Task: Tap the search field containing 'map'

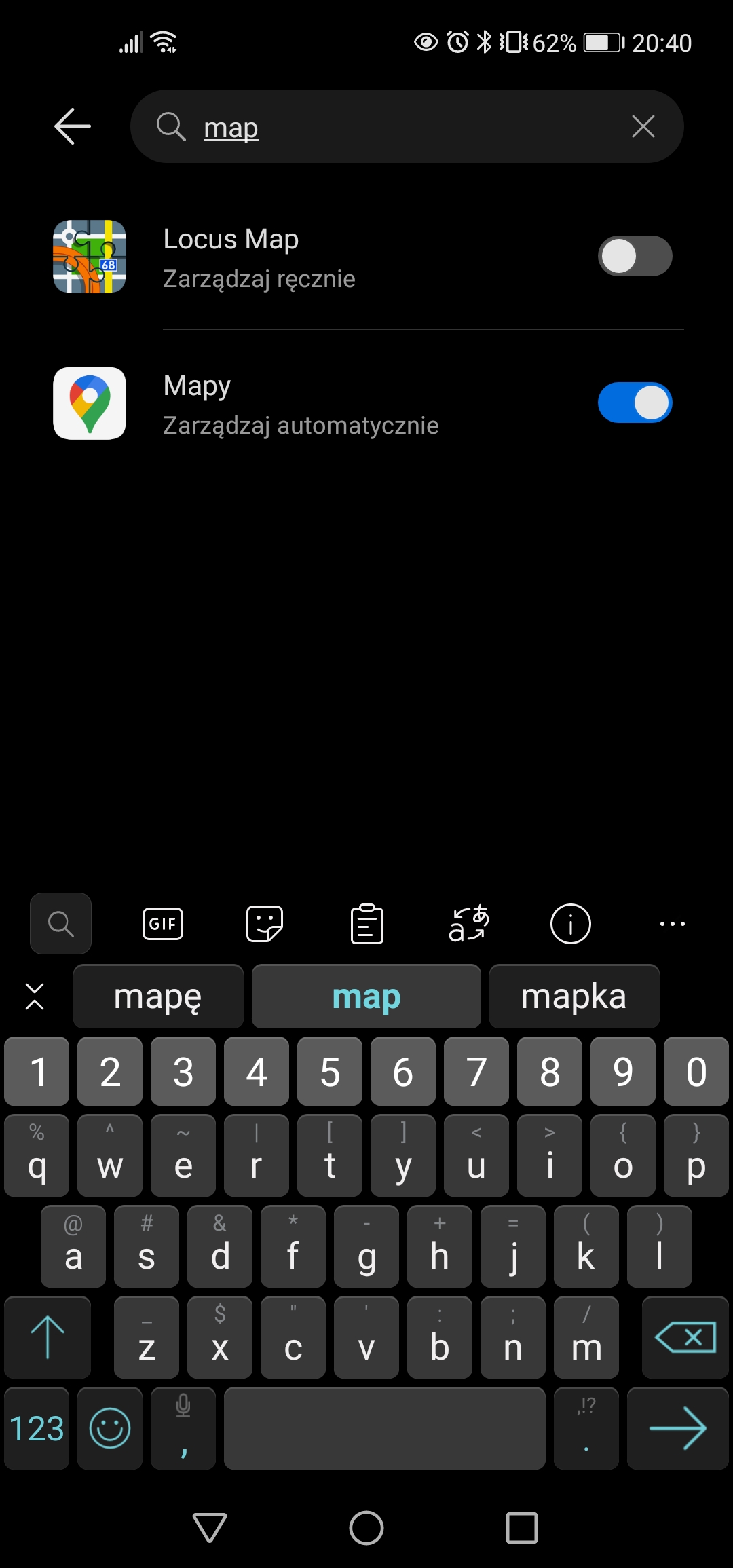Action: tap(407, 127)
